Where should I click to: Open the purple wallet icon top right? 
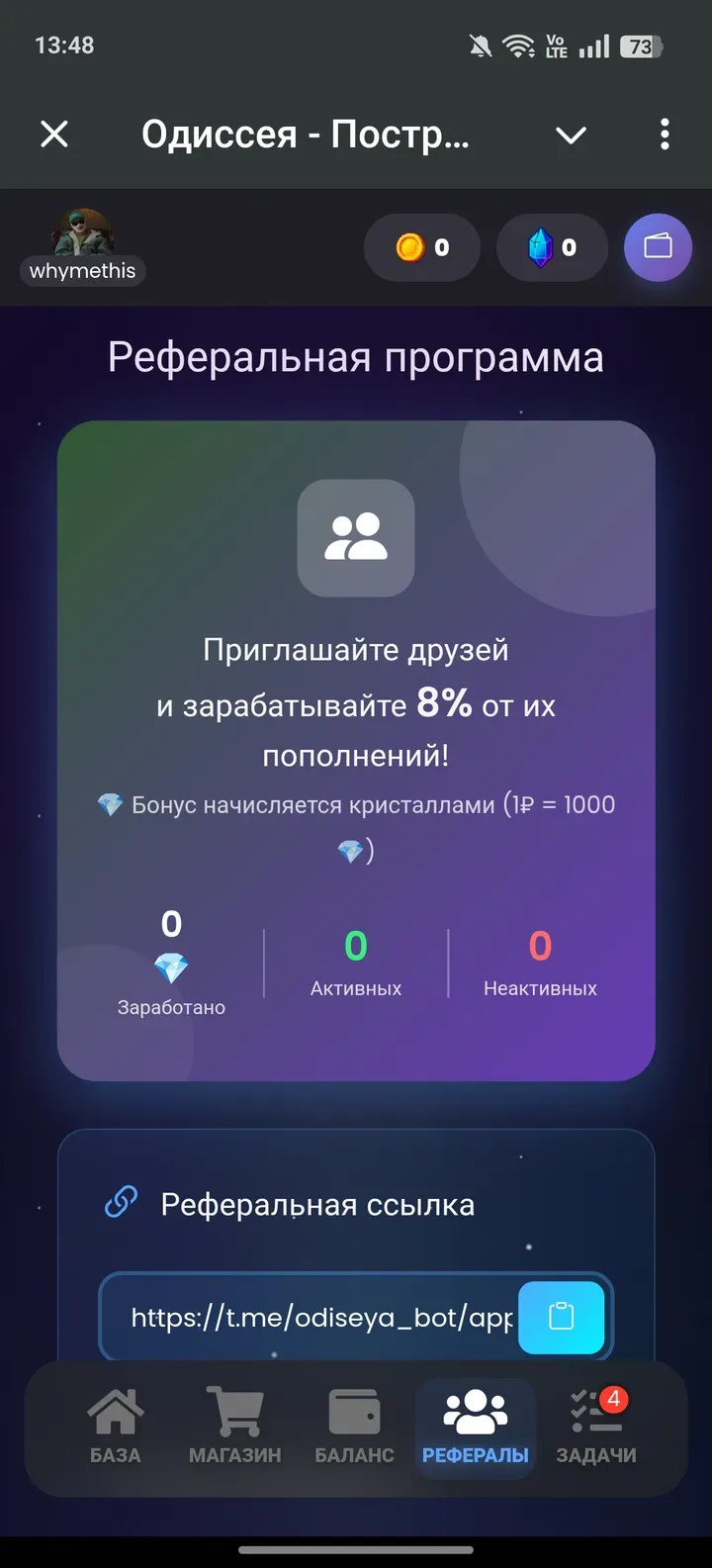[x=658, y=248]
